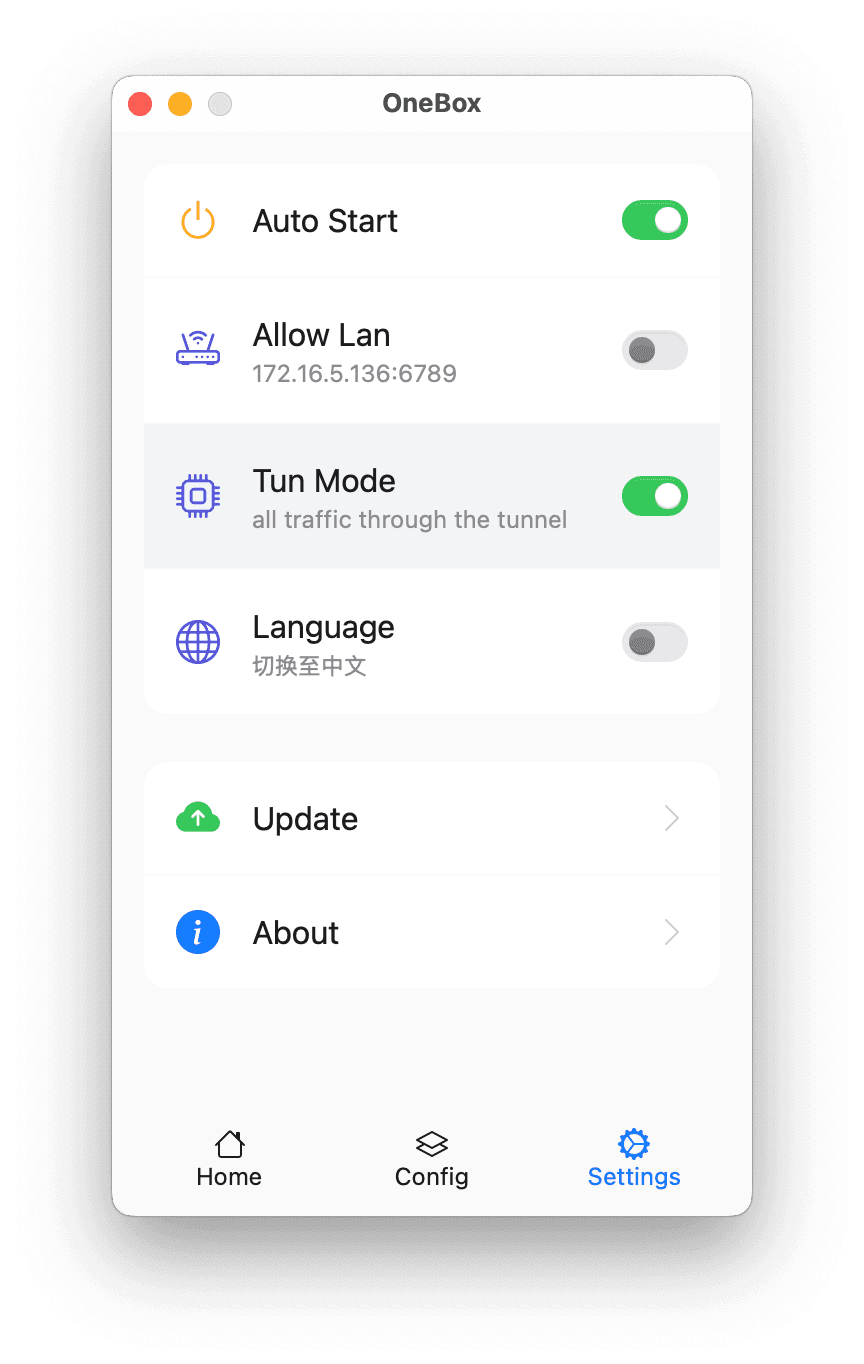Open the Update row
The image size is (864, 1364).
pyautogui.click(x=431, y=819)
